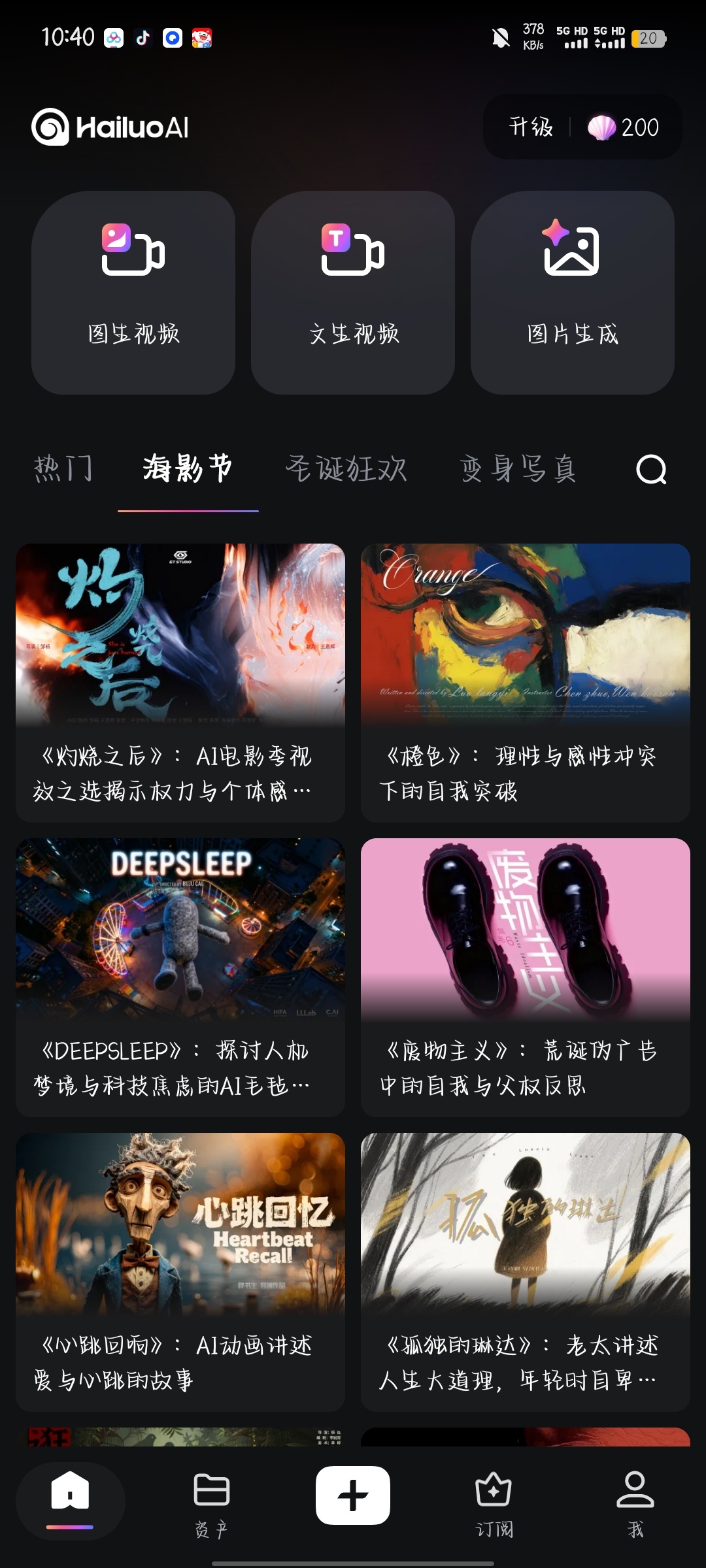Viewport: 706px width, 1568px height.
Task: Tap the 升级 upgrade button
Action: click(x=531, y=127)
